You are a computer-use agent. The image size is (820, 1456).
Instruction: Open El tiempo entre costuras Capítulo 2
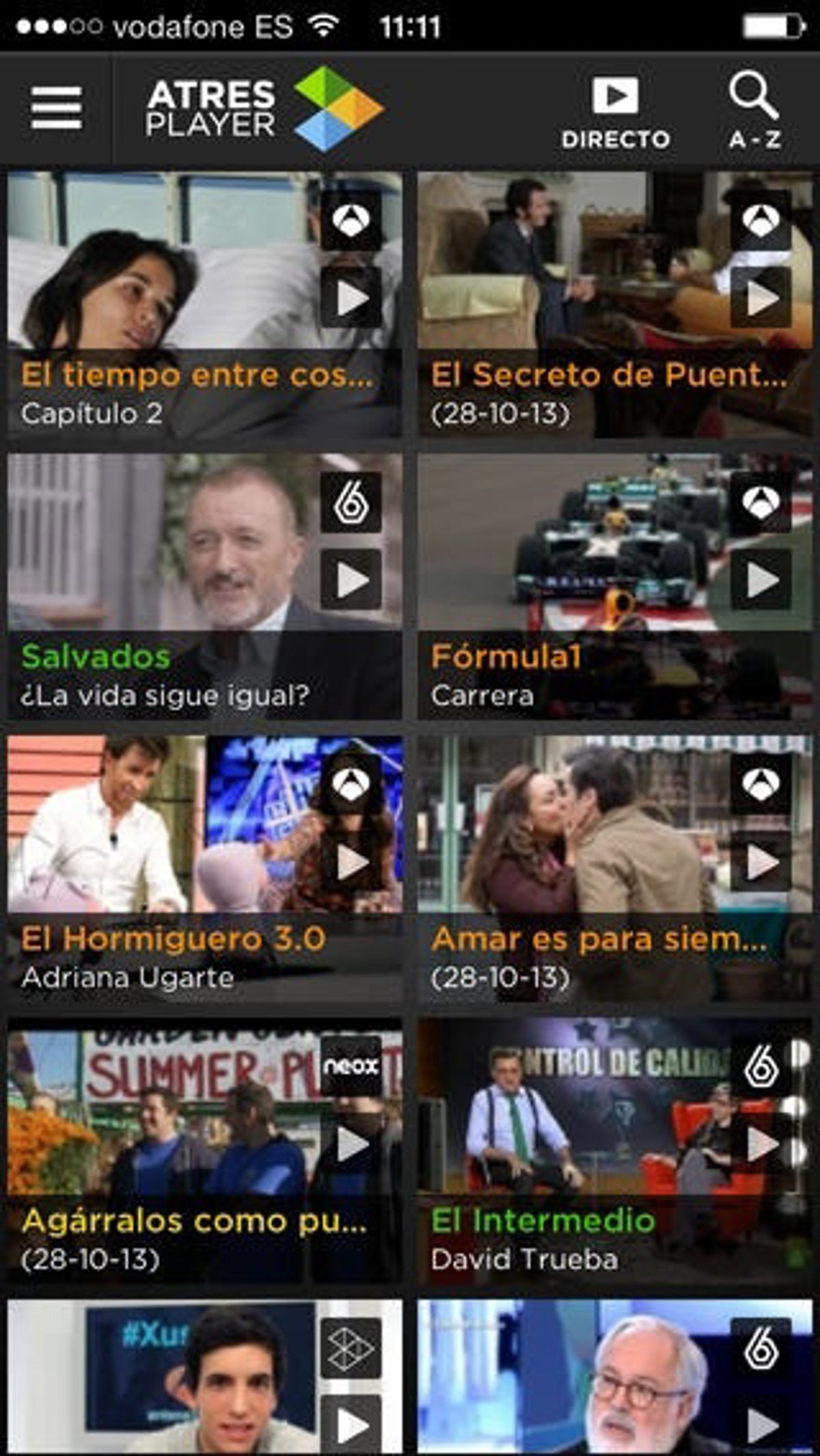(204, 305)
